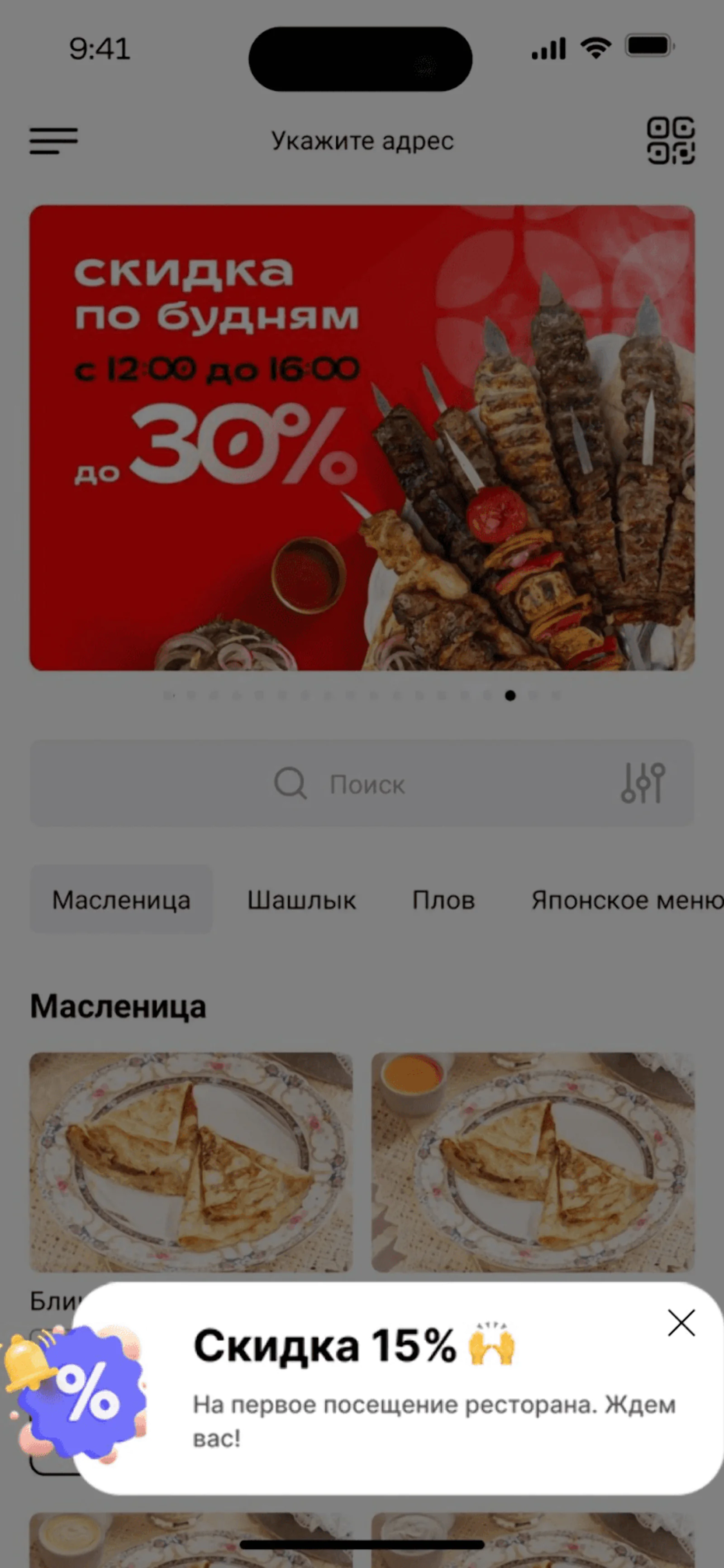The width and height of the screenshot is (724, 1568).
Task: Open the pancake dish with orange sauce
Action: click(x=532, y=1162)
